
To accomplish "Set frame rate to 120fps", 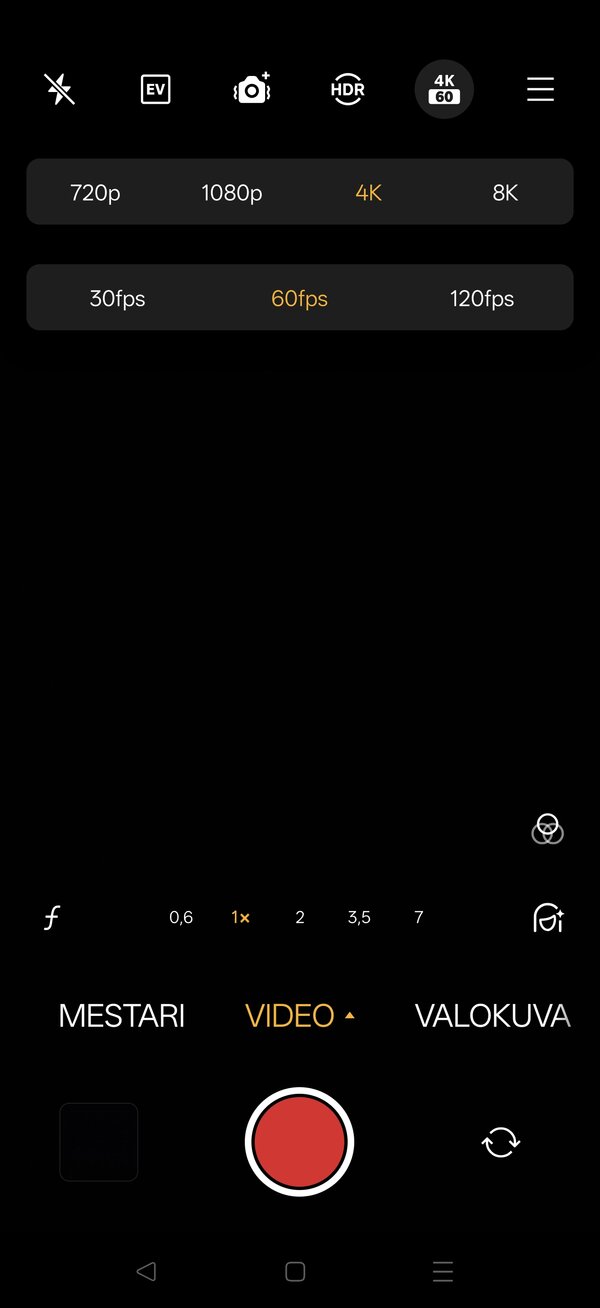I will point(482,298).
